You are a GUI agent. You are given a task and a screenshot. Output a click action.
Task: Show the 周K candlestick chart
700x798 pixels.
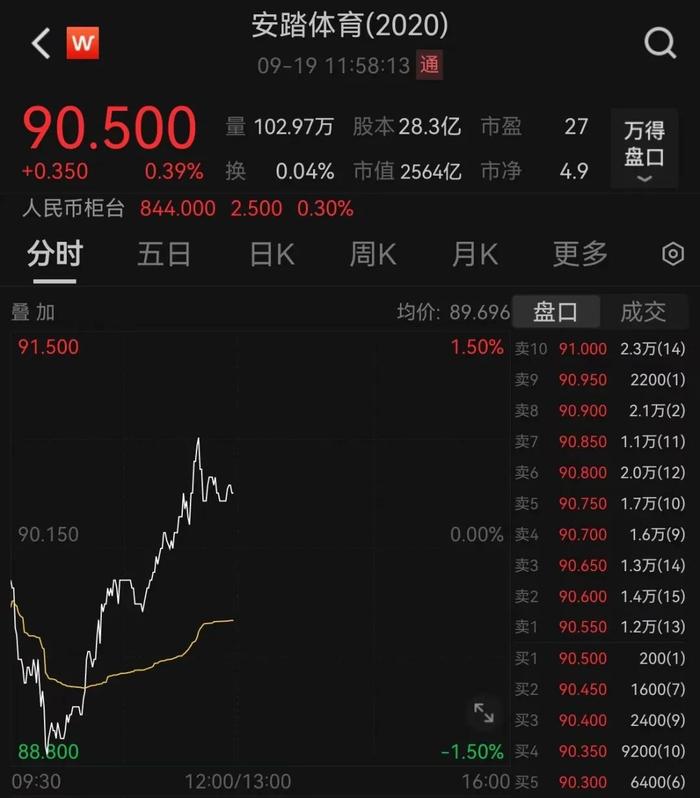pos(372,254)
